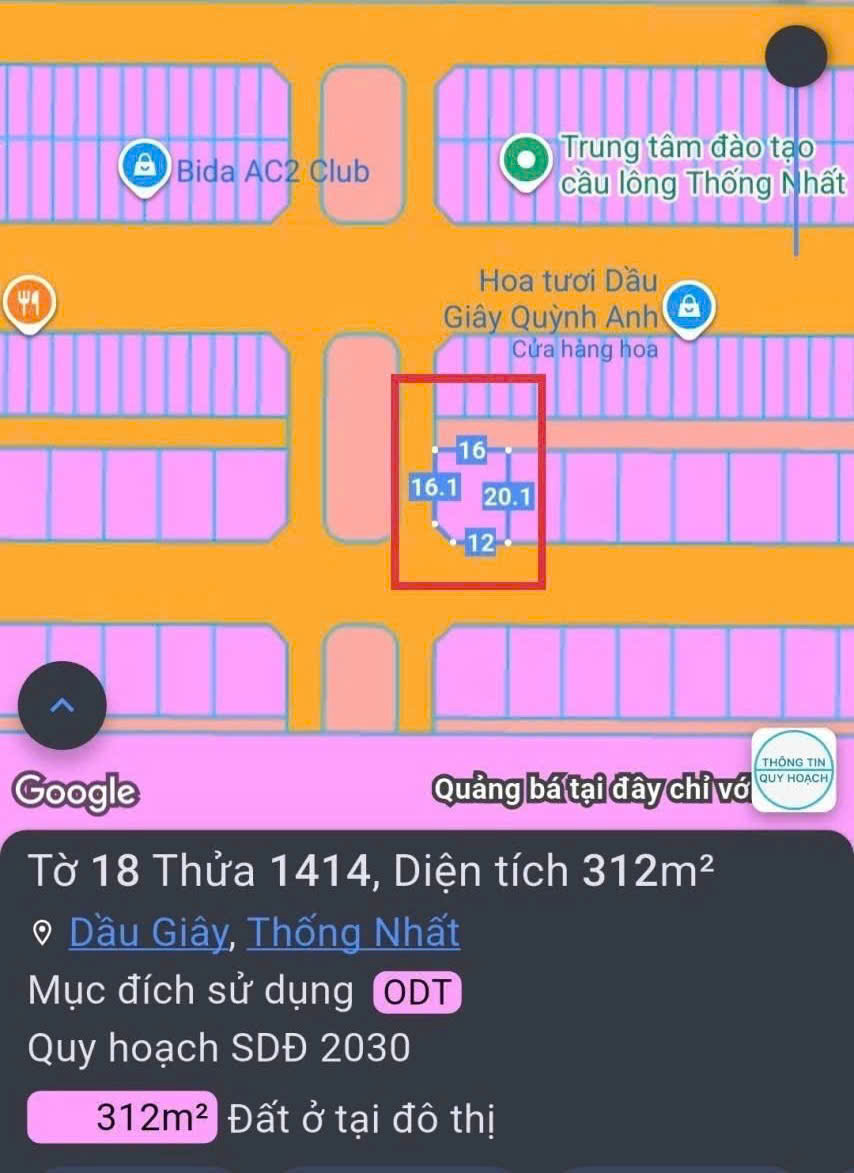Open the Thống Nhất district link

point(353,932)
